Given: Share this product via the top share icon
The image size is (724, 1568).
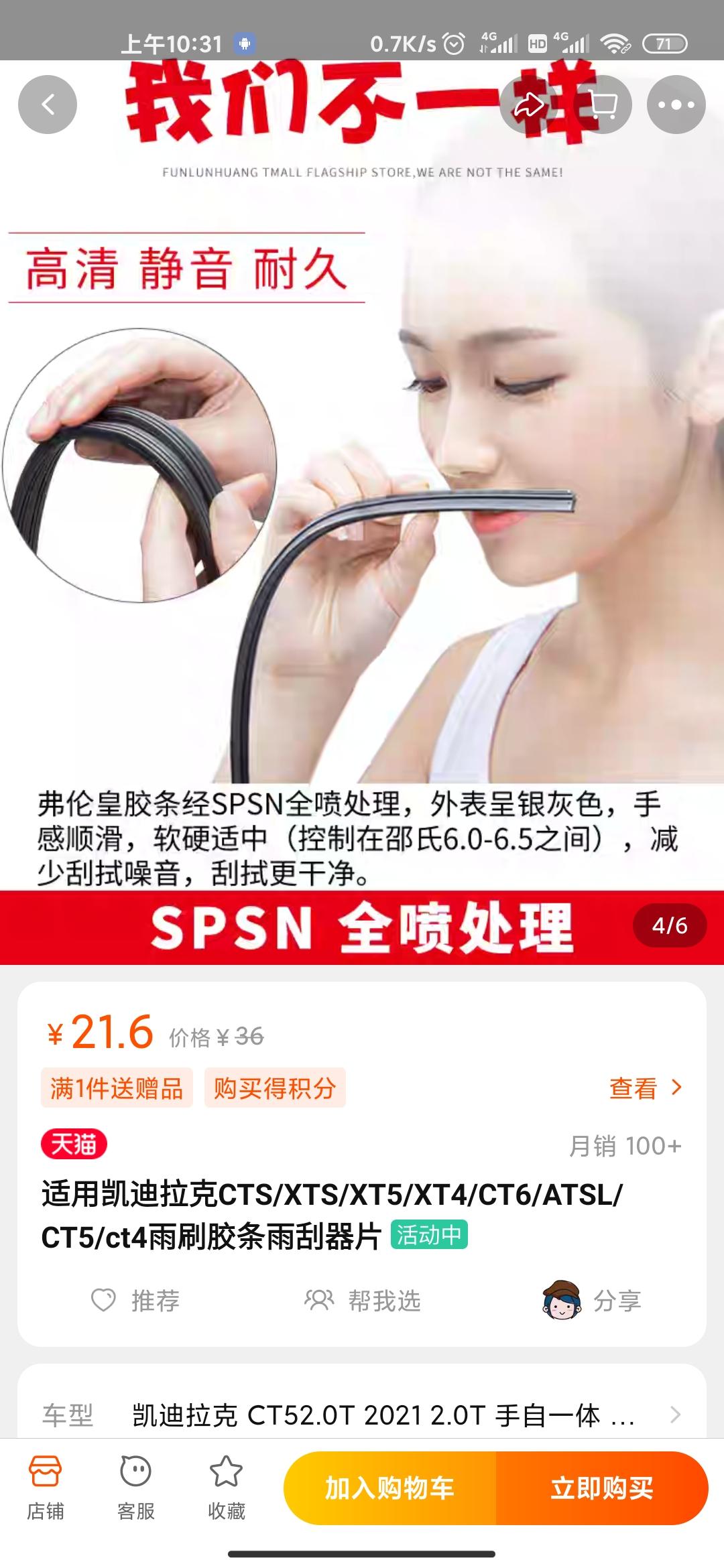Looking at the screenshot, I should click(529, 105).
